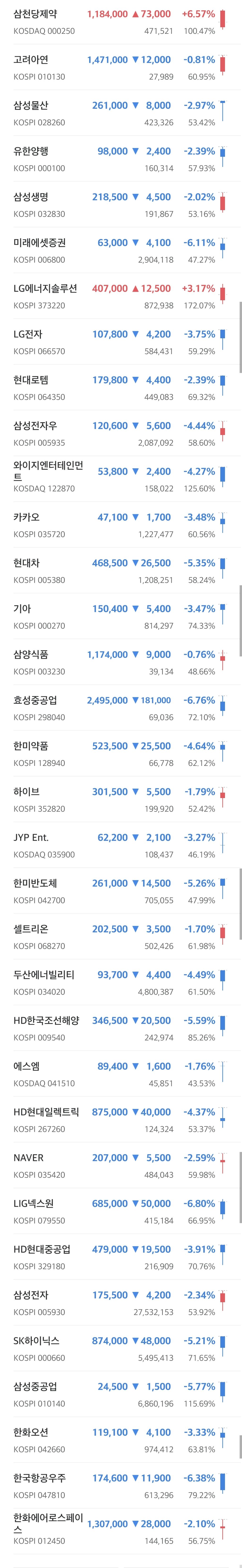View details for 유한양행

point(121,159)
